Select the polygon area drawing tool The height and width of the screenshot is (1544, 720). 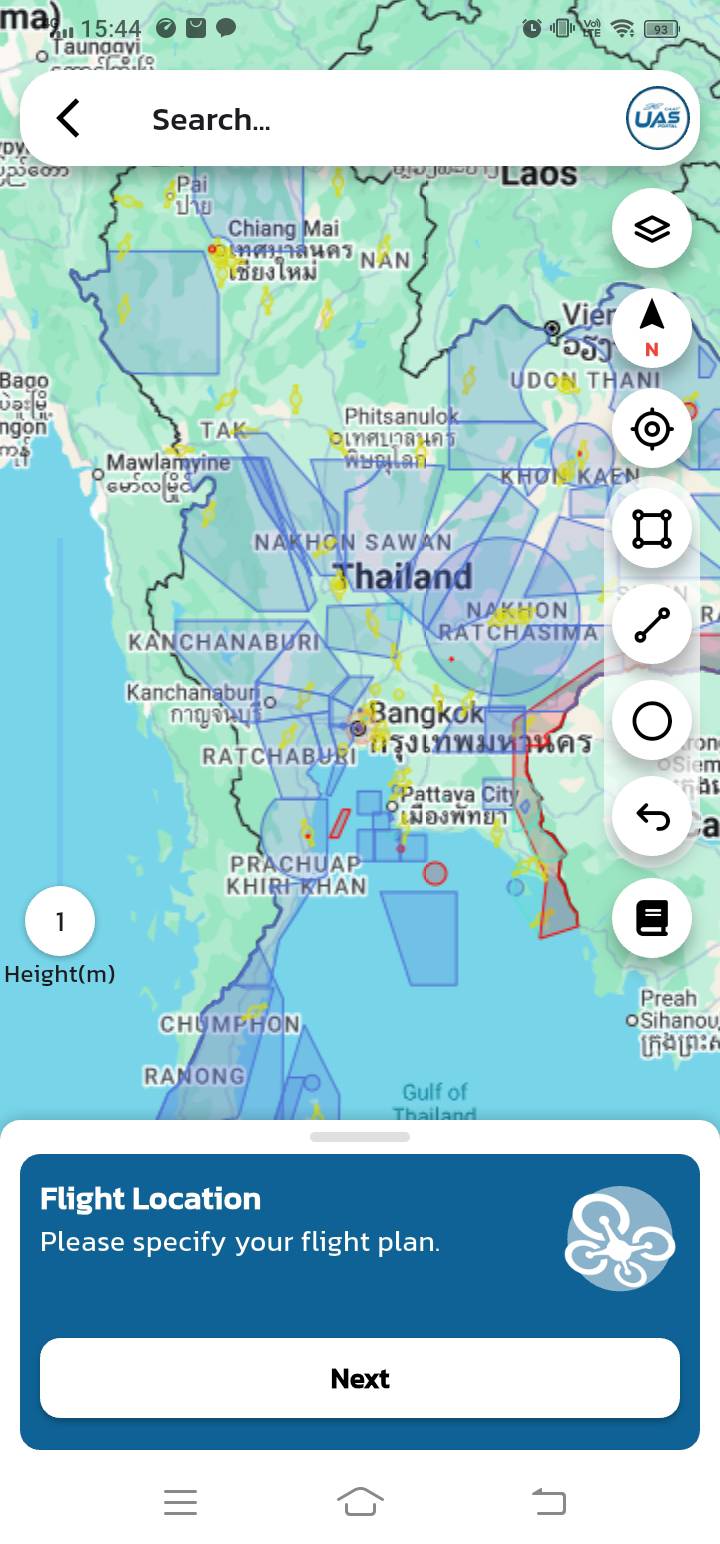click(652, 528)
